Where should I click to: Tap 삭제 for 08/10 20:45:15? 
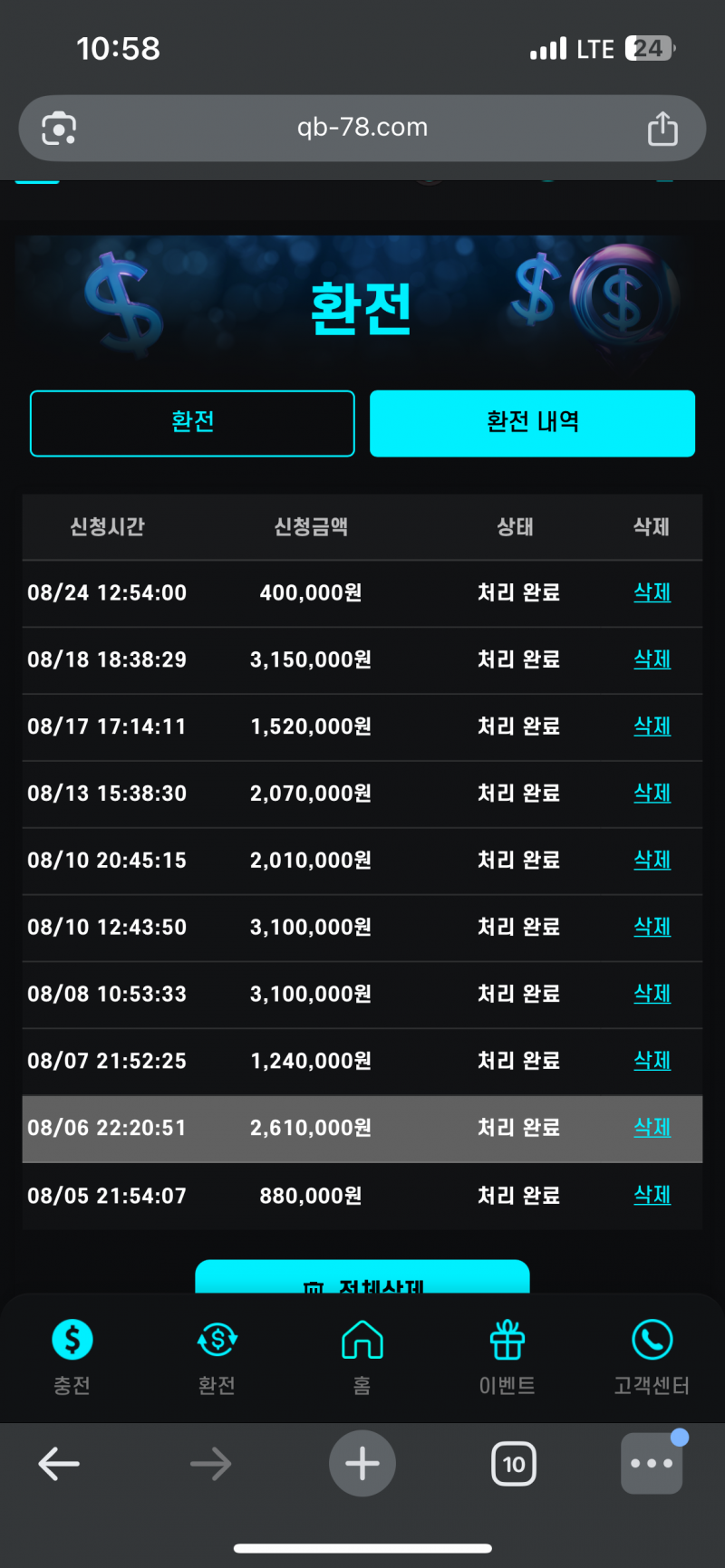(652, 860)
